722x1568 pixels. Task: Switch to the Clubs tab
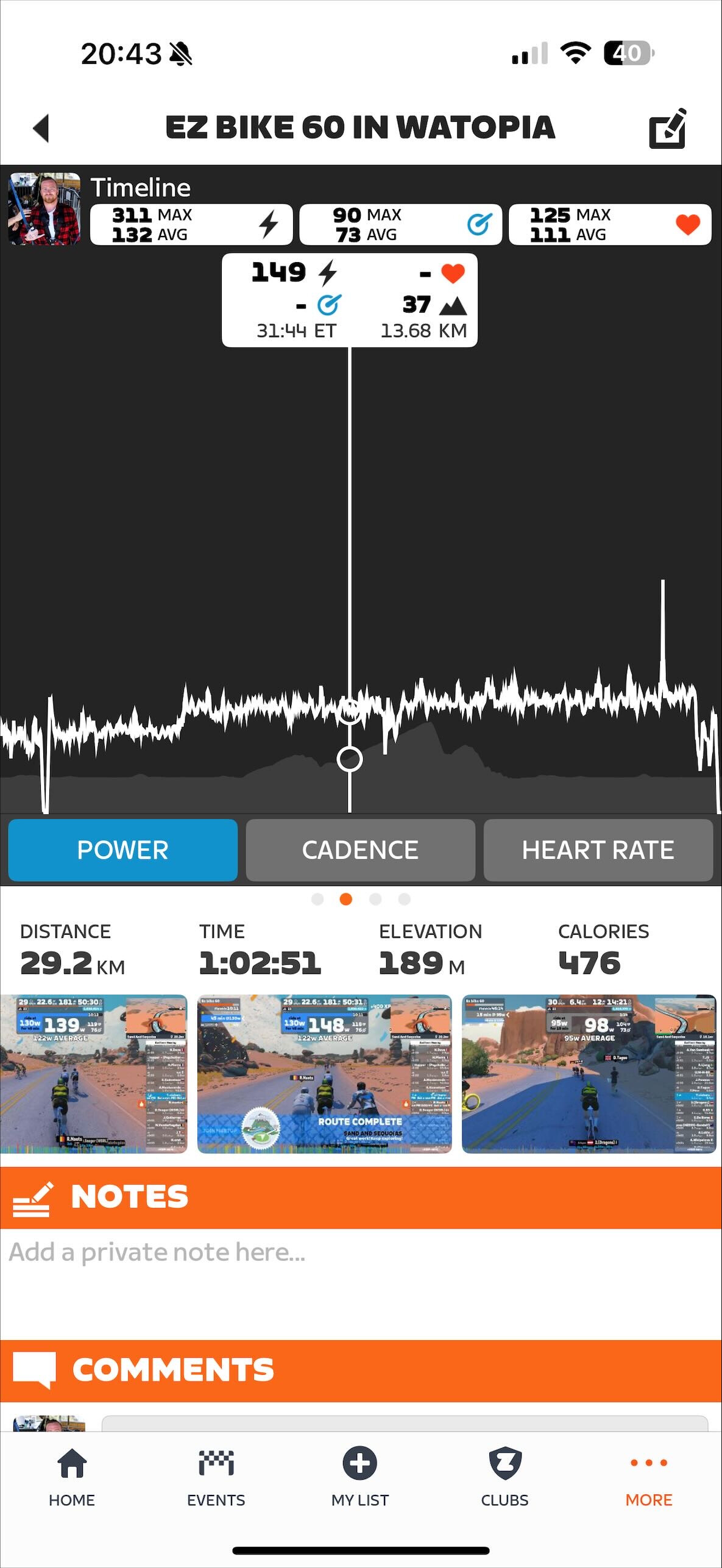coord(504,1476)
